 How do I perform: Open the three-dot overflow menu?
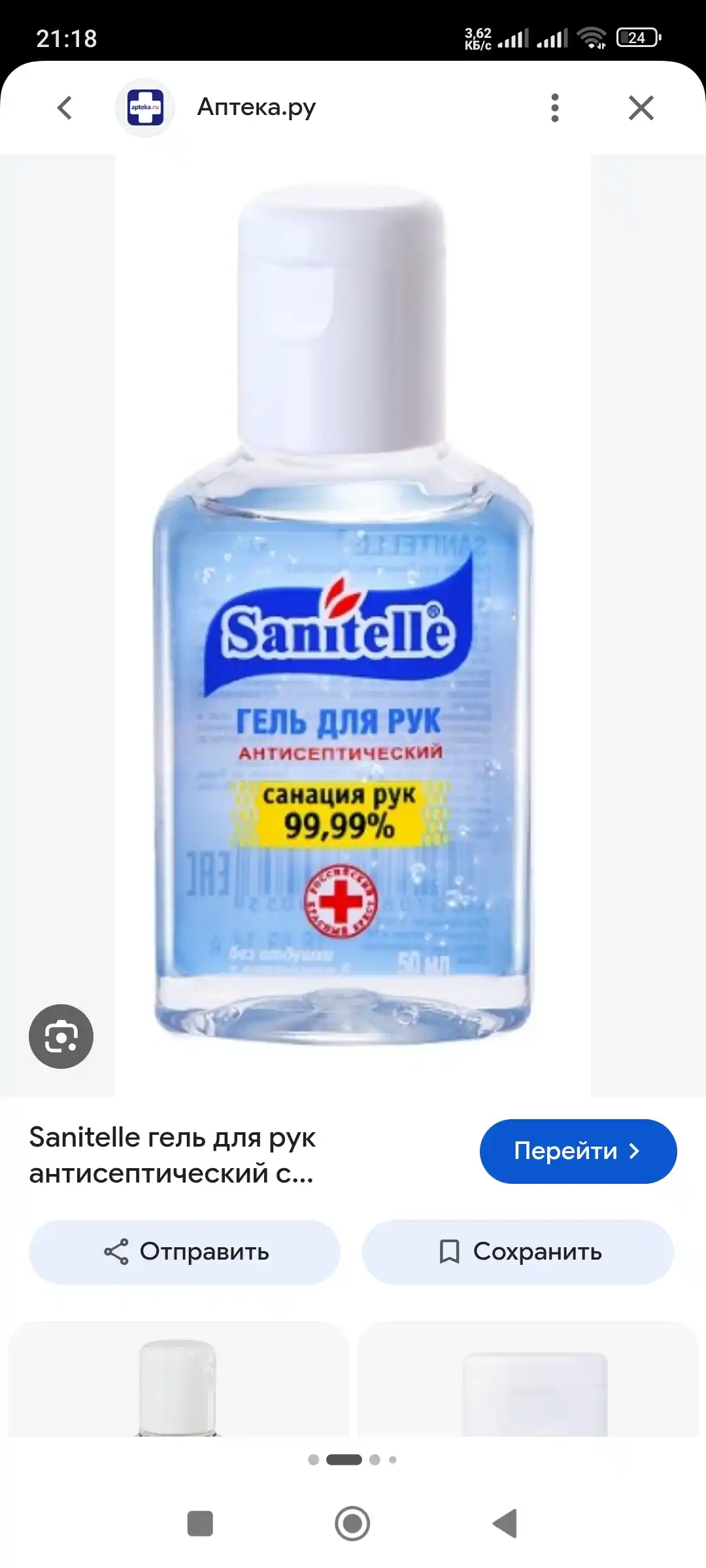[x=555, y=108]
